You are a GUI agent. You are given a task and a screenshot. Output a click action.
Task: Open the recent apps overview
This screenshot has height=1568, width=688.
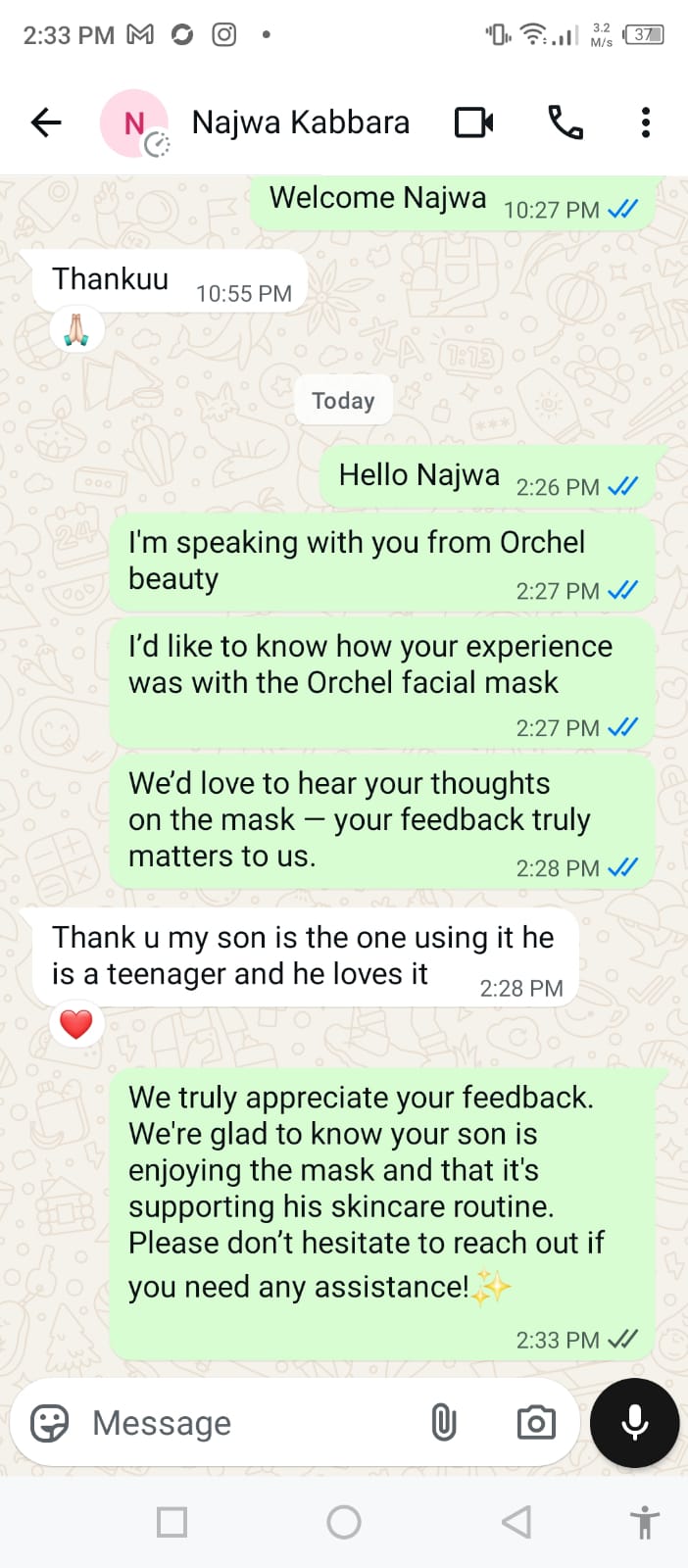pyautogui.click(x=172, y=1522)
